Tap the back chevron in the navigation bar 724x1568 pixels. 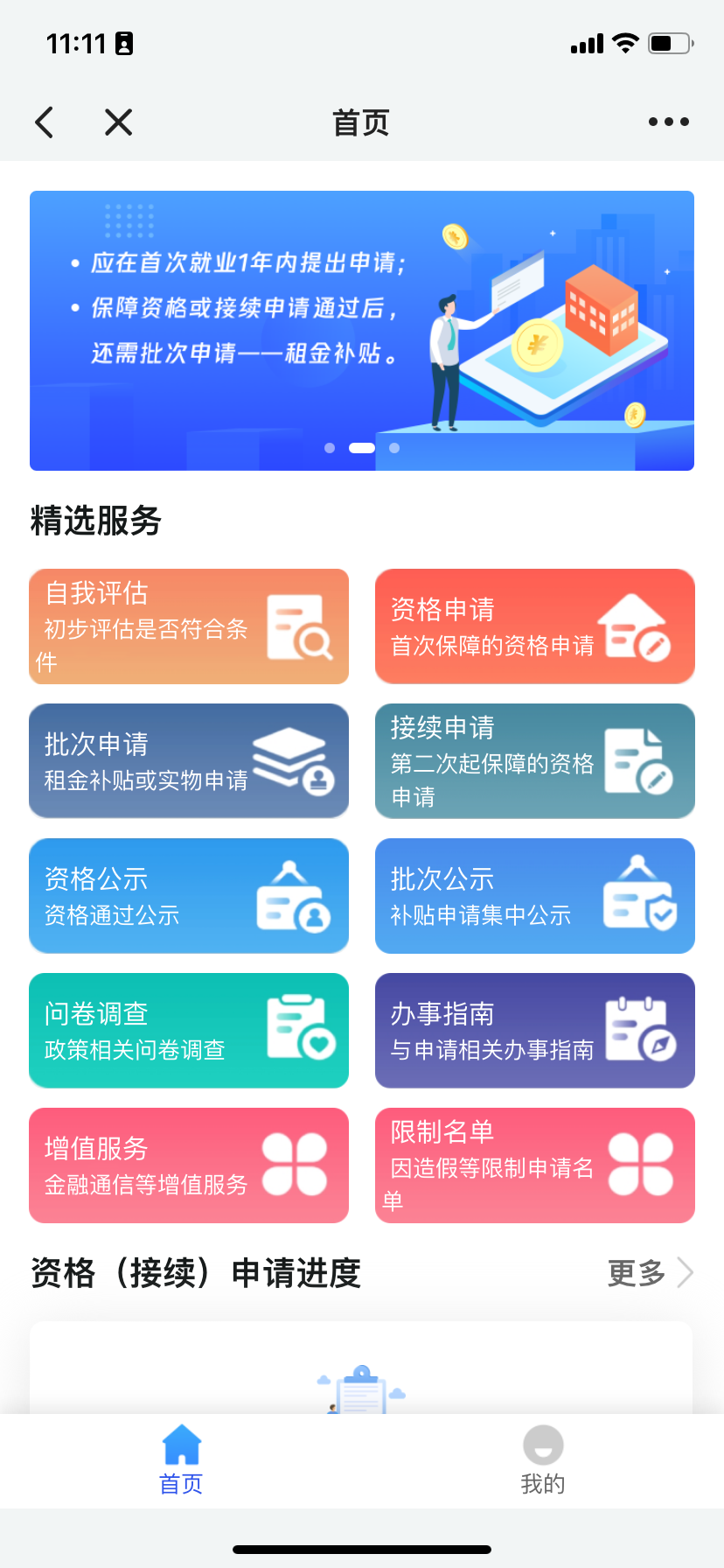point(45,122)
